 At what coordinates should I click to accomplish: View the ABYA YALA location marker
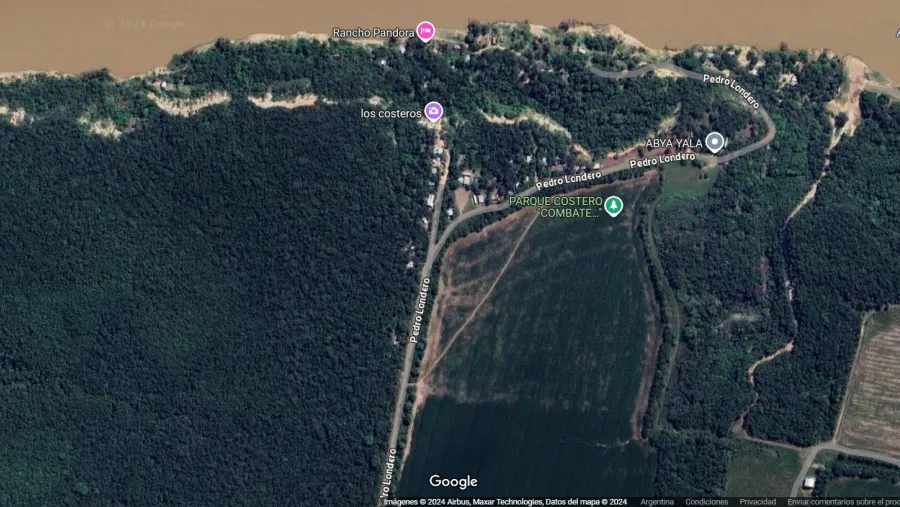point(714,142)
